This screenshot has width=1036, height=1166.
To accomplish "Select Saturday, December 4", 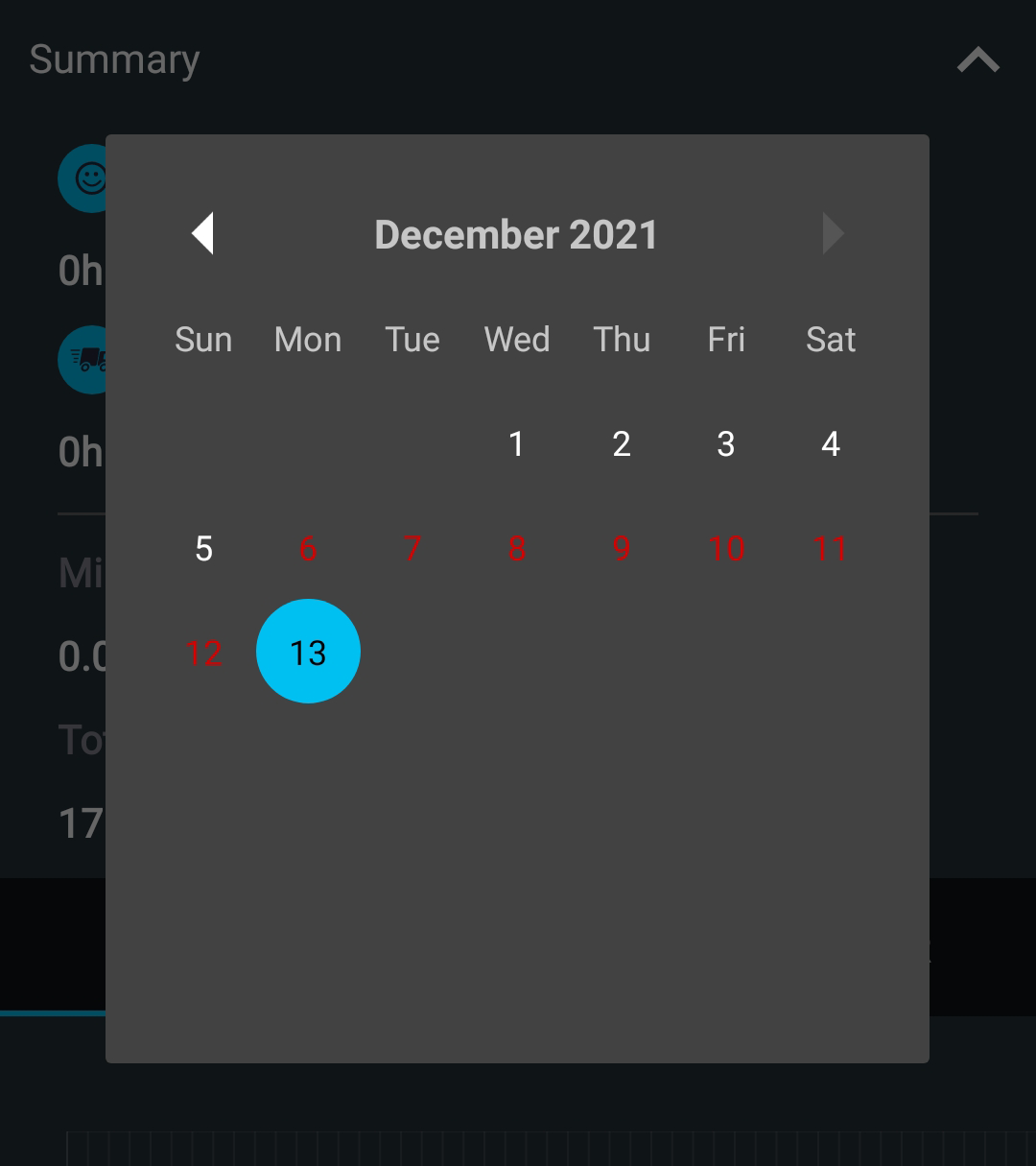I will (831, 443).
